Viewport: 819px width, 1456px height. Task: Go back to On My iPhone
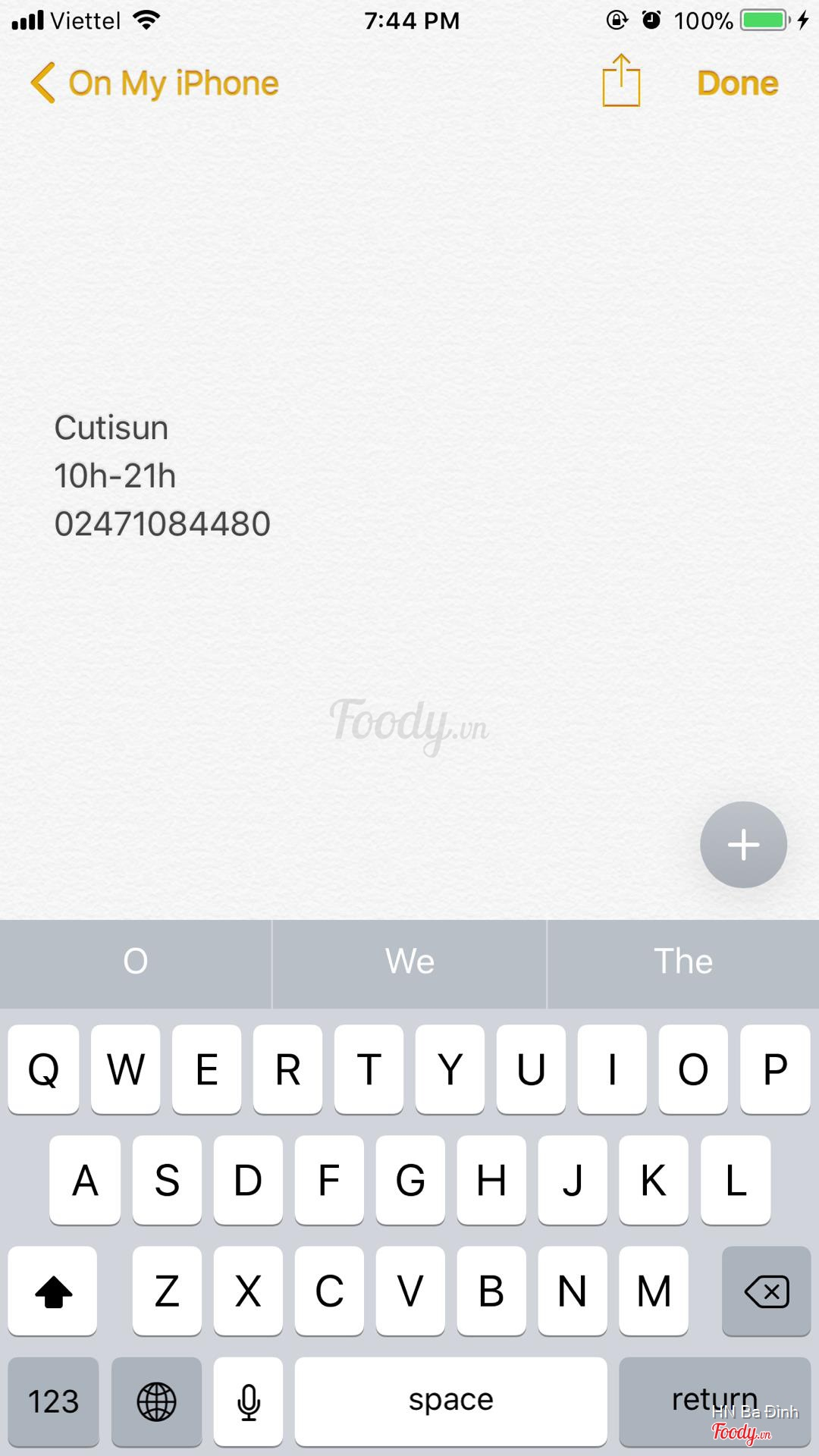155,83
